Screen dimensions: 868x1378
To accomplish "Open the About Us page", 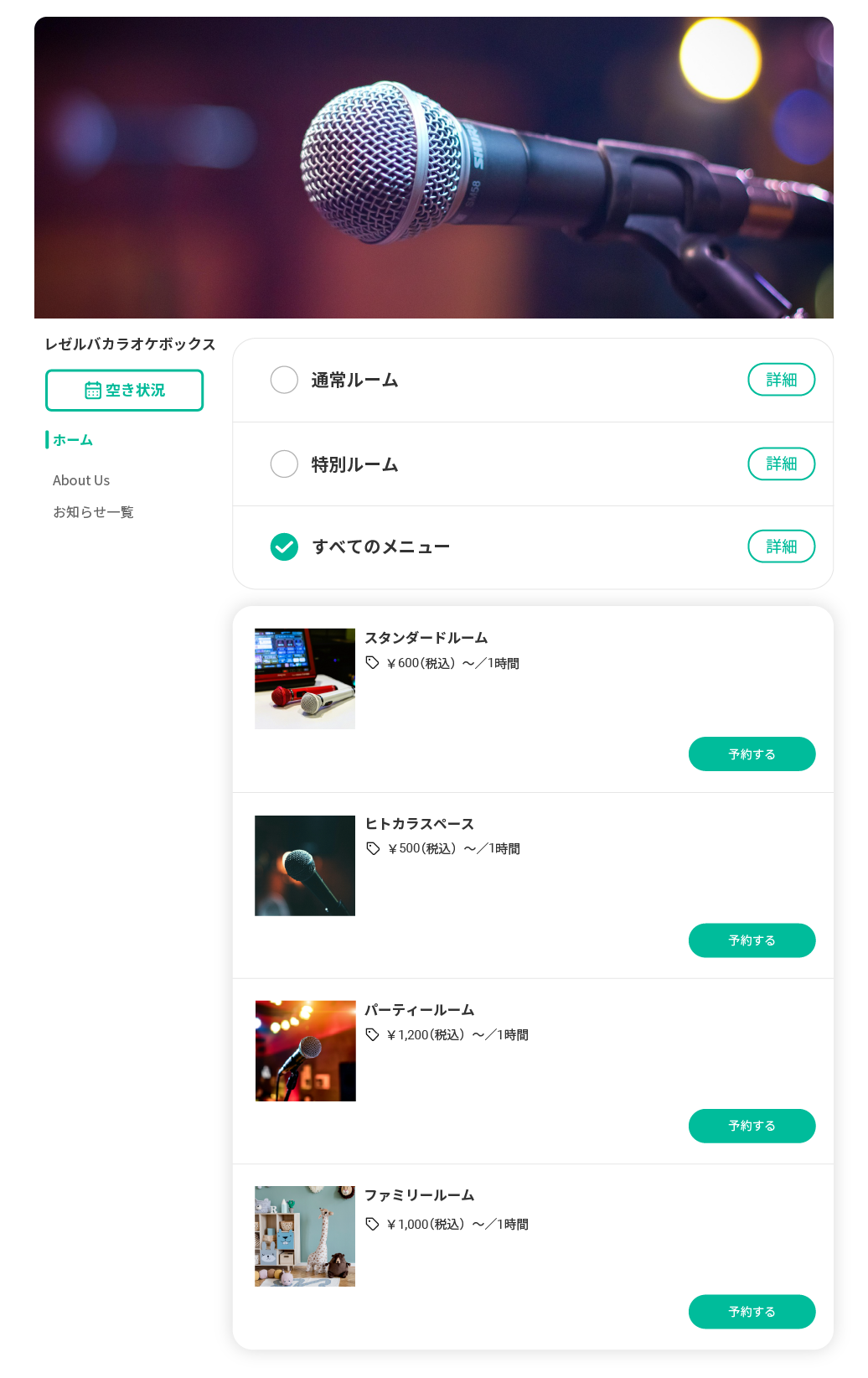I will [x=81, y=480].
